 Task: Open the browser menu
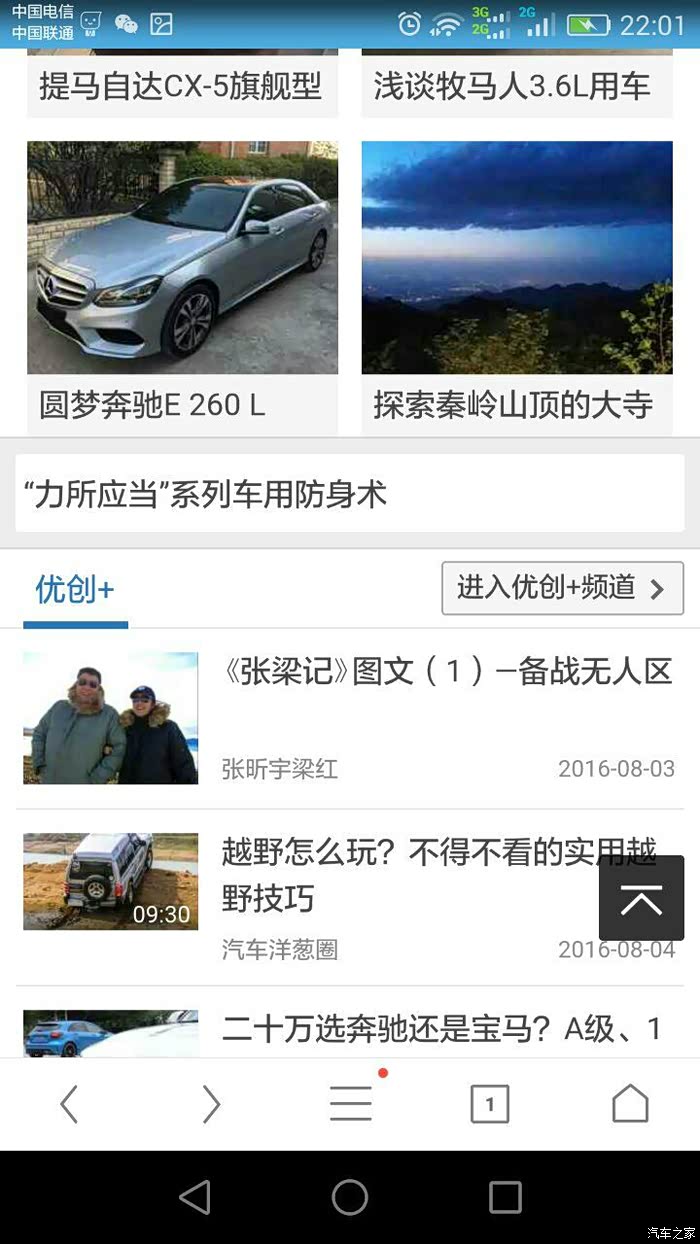(x=350, y=1104)
